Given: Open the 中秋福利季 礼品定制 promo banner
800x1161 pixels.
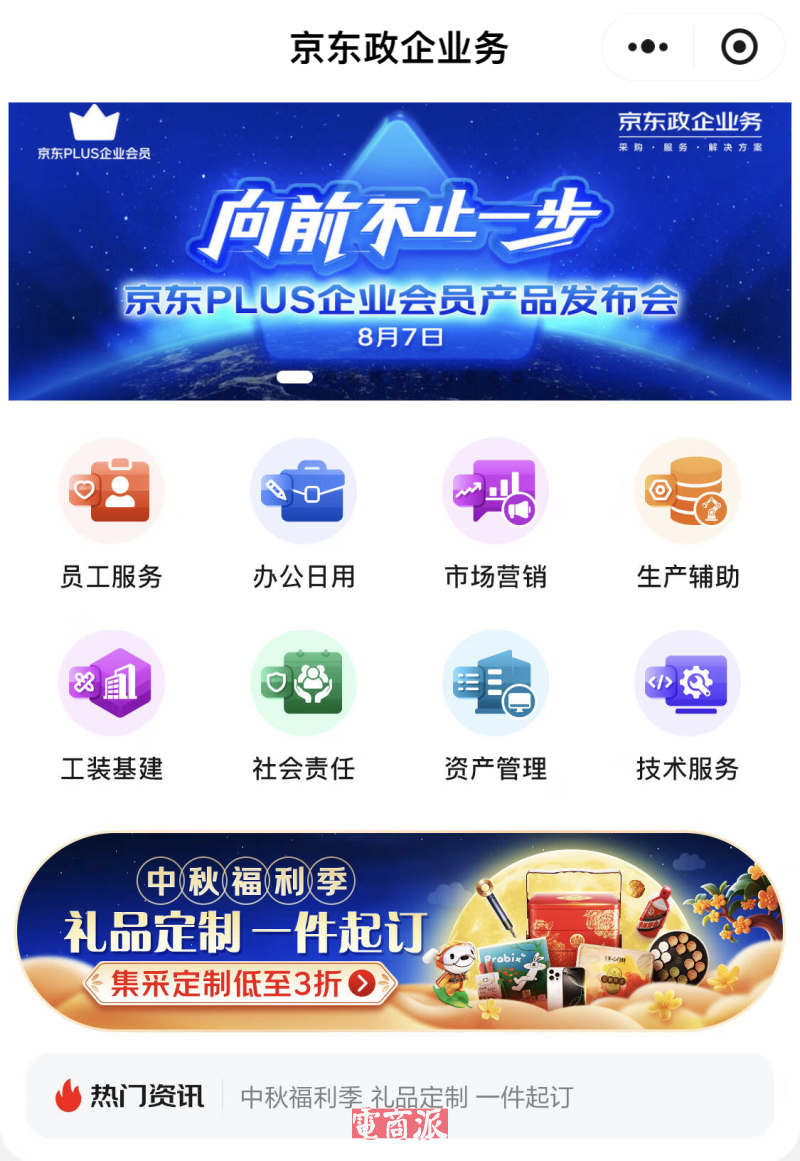Looking at the screenshot, I should click(x=400, y=930).
